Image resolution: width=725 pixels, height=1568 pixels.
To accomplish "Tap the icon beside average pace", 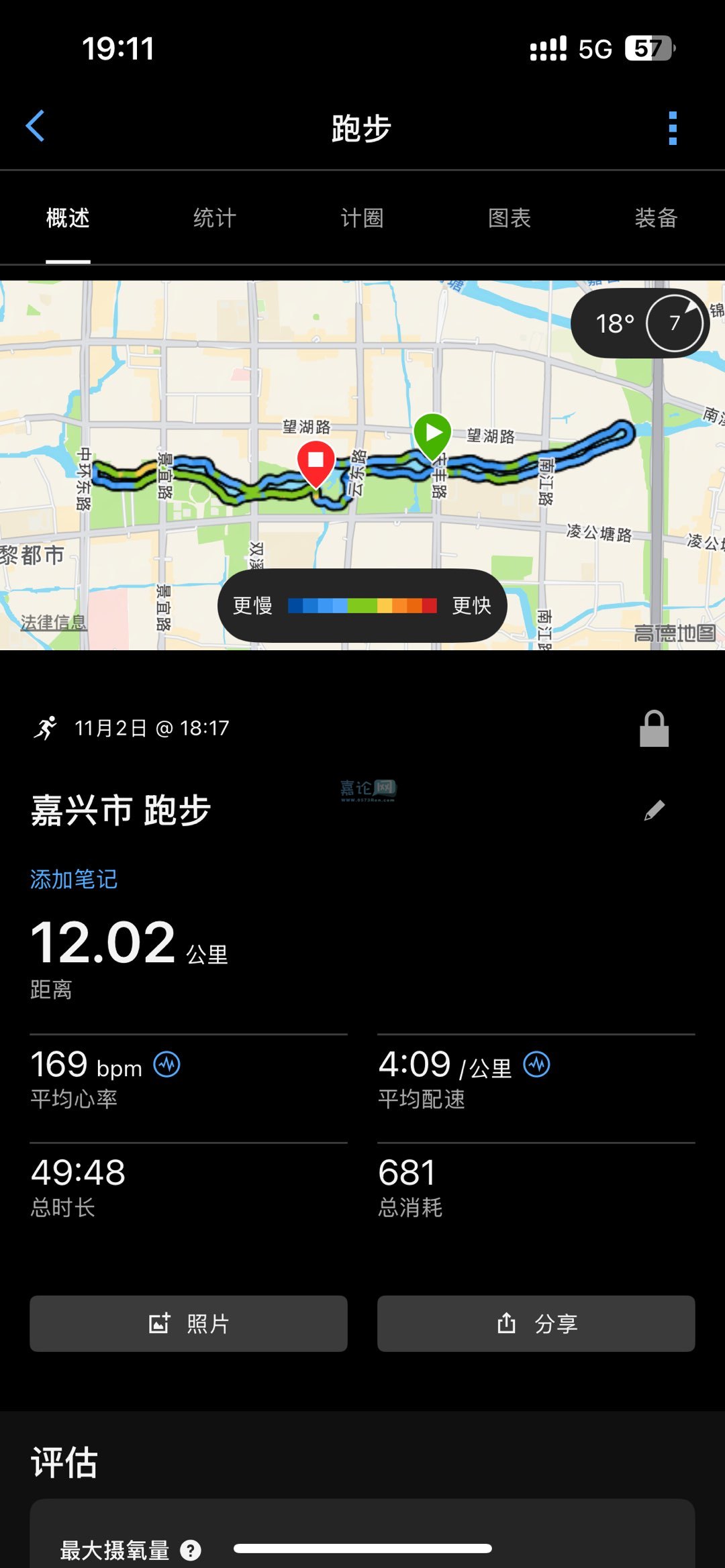I will pos(536,1064).
